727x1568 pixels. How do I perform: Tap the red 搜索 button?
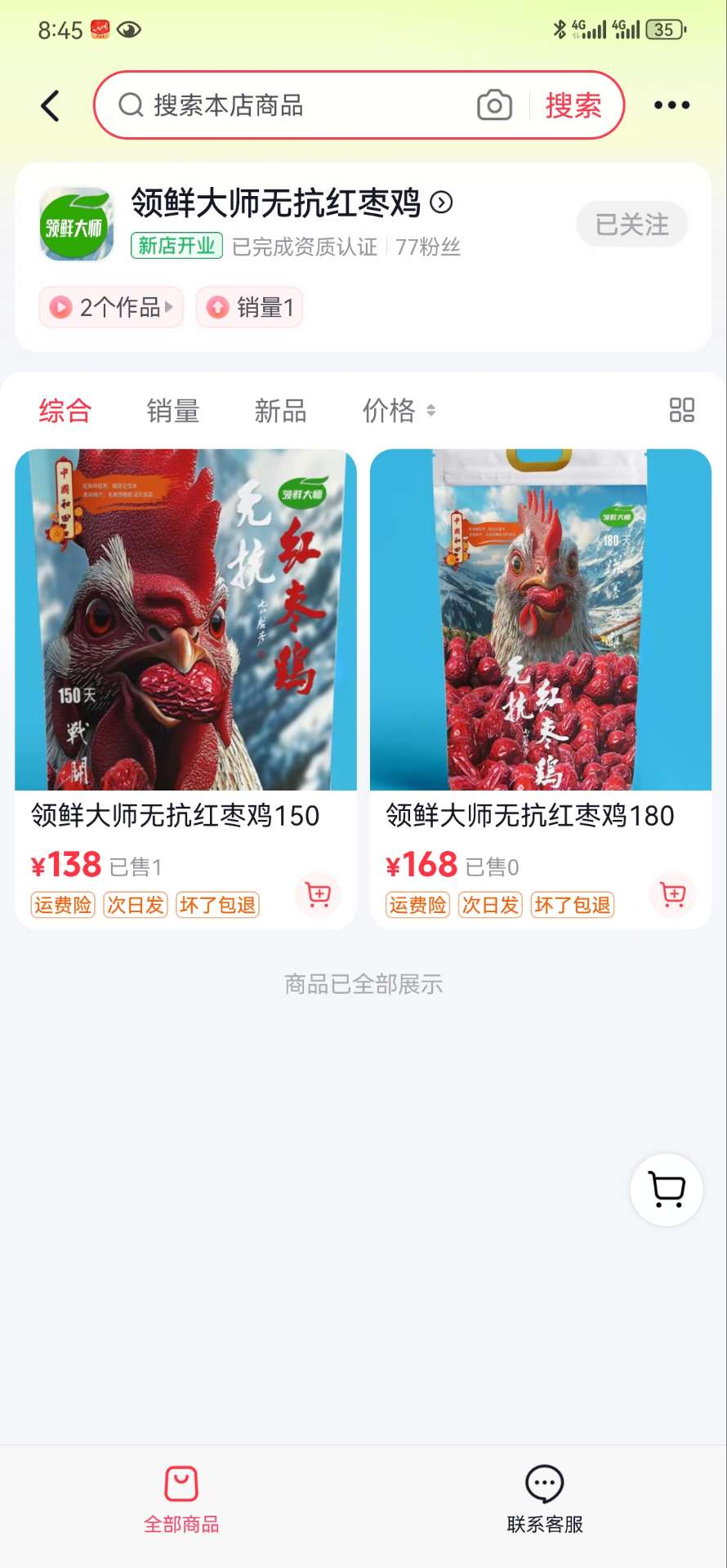pos(573,105)
